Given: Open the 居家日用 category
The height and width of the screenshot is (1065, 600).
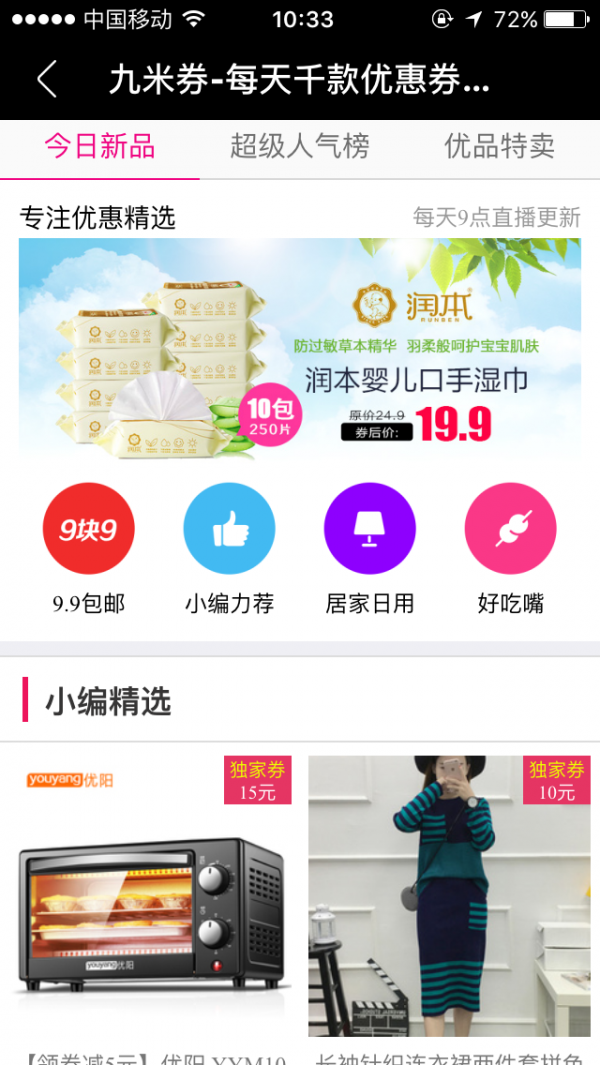Looking at the screenshot, I should click(370, 549).
